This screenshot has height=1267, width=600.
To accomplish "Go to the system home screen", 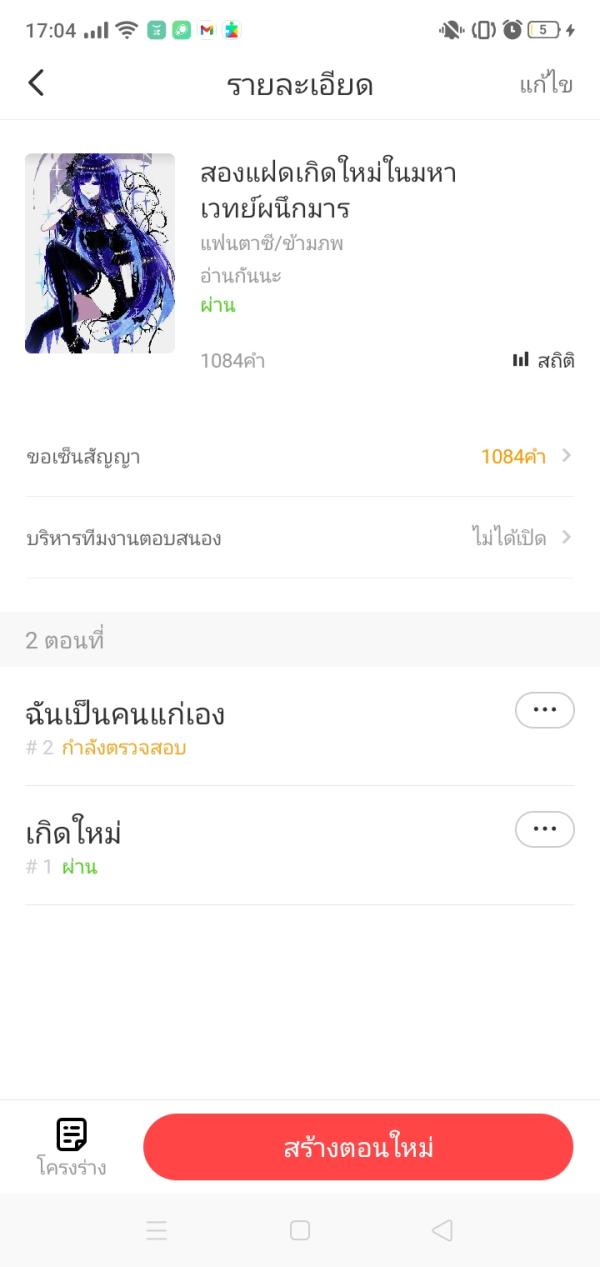I will coord(300,1230).
